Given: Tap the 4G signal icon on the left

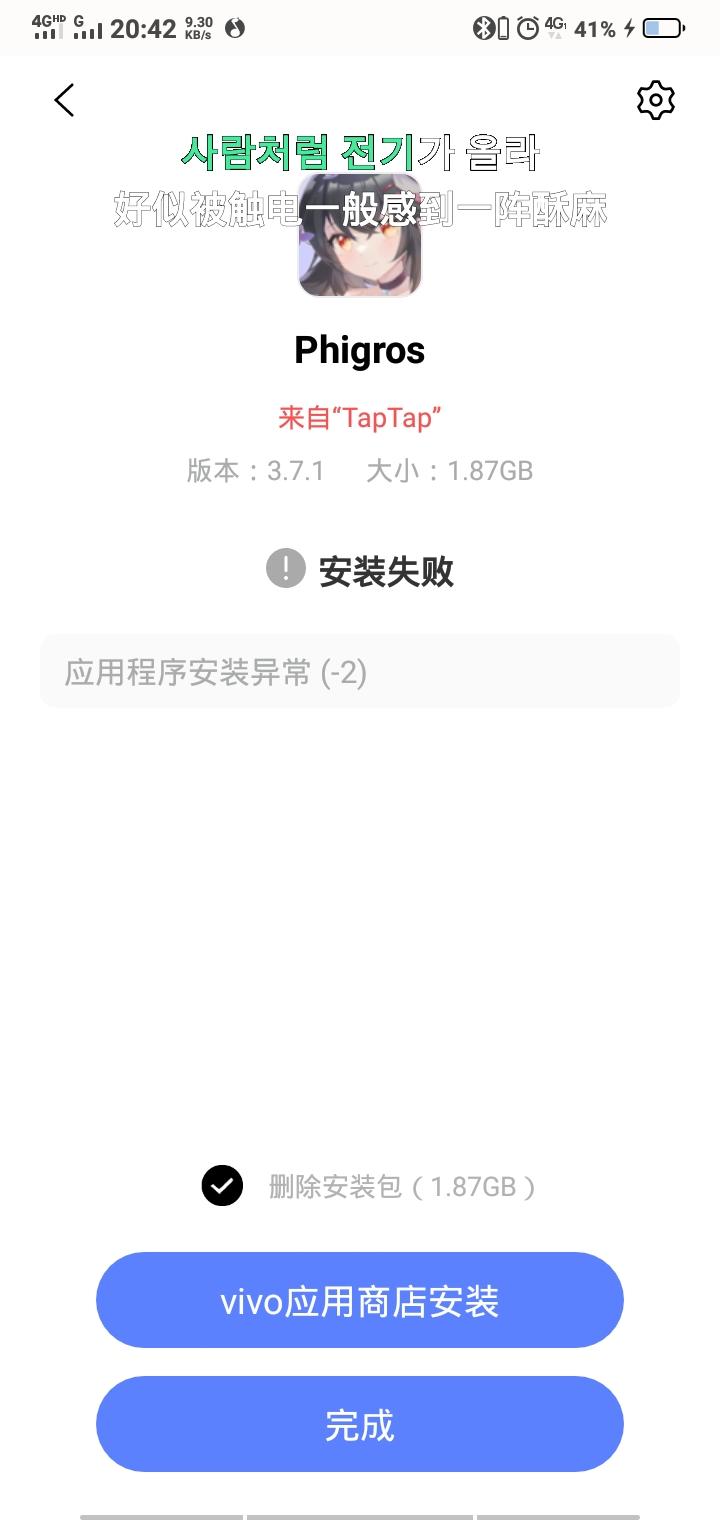Looking at the screenshot, I should [x=50, y=27].
